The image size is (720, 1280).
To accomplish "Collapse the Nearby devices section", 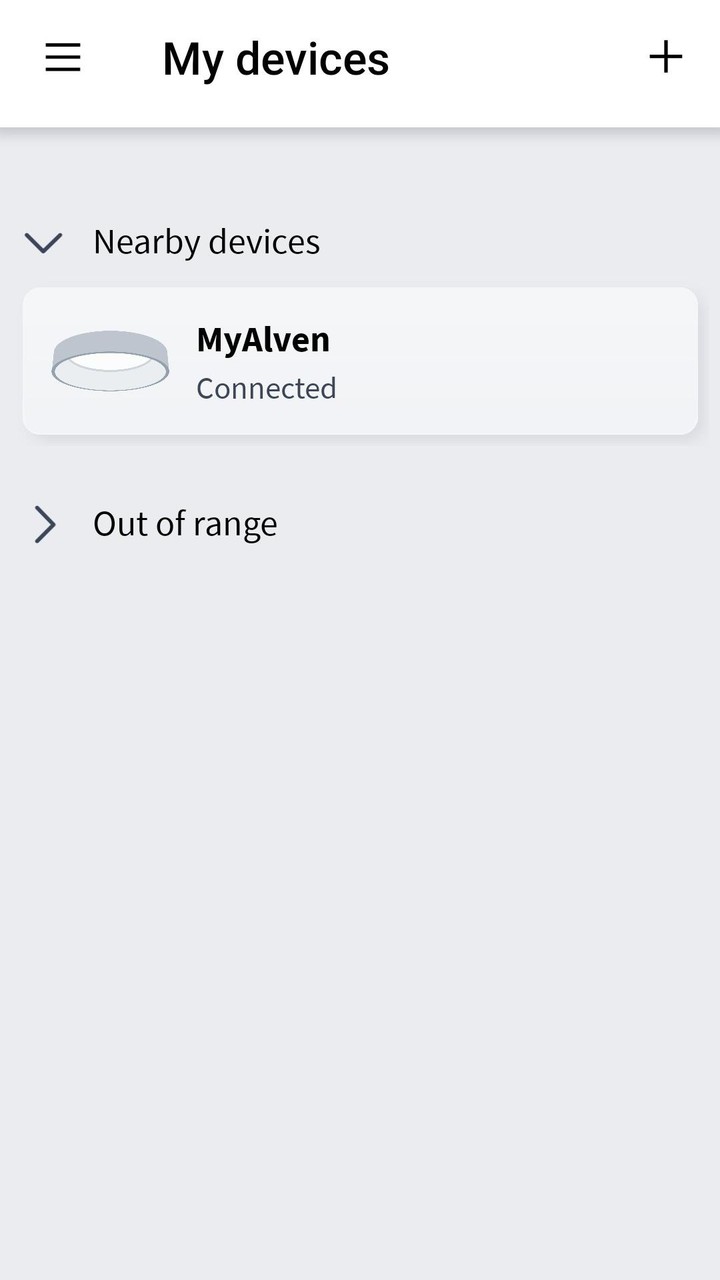I will (44, 242).
